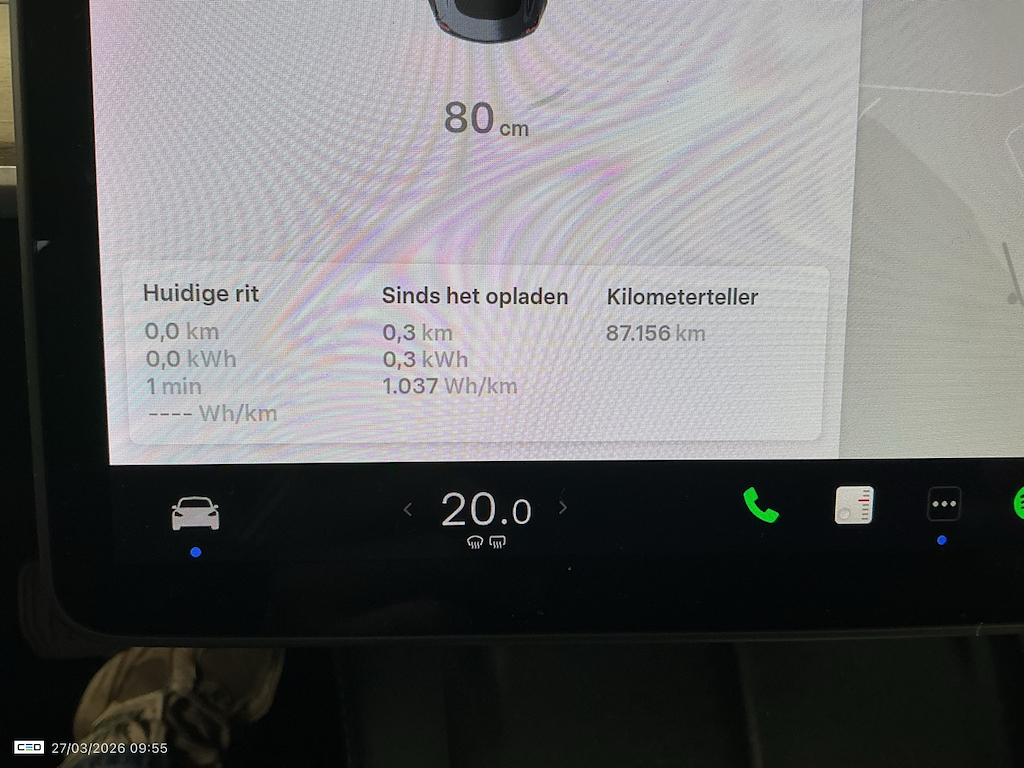1024x768 pixels.
Task: Open the car controls menu icon
Action: 195,513
